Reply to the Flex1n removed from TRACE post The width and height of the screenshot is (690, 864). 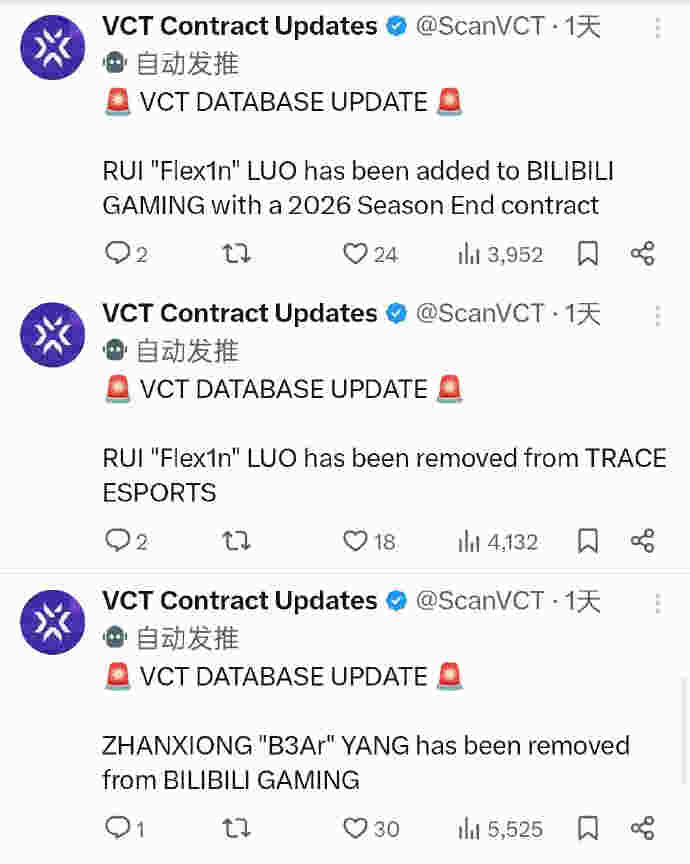119,541
